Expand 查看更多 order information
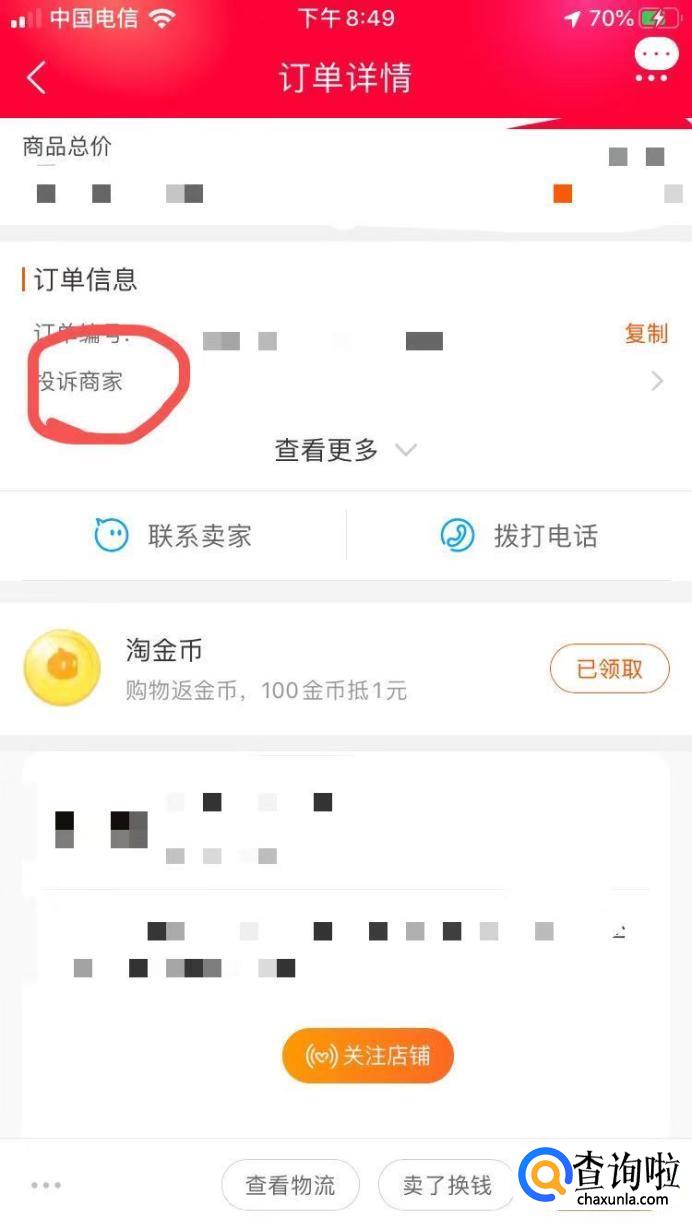 click(x=345, y=451)
